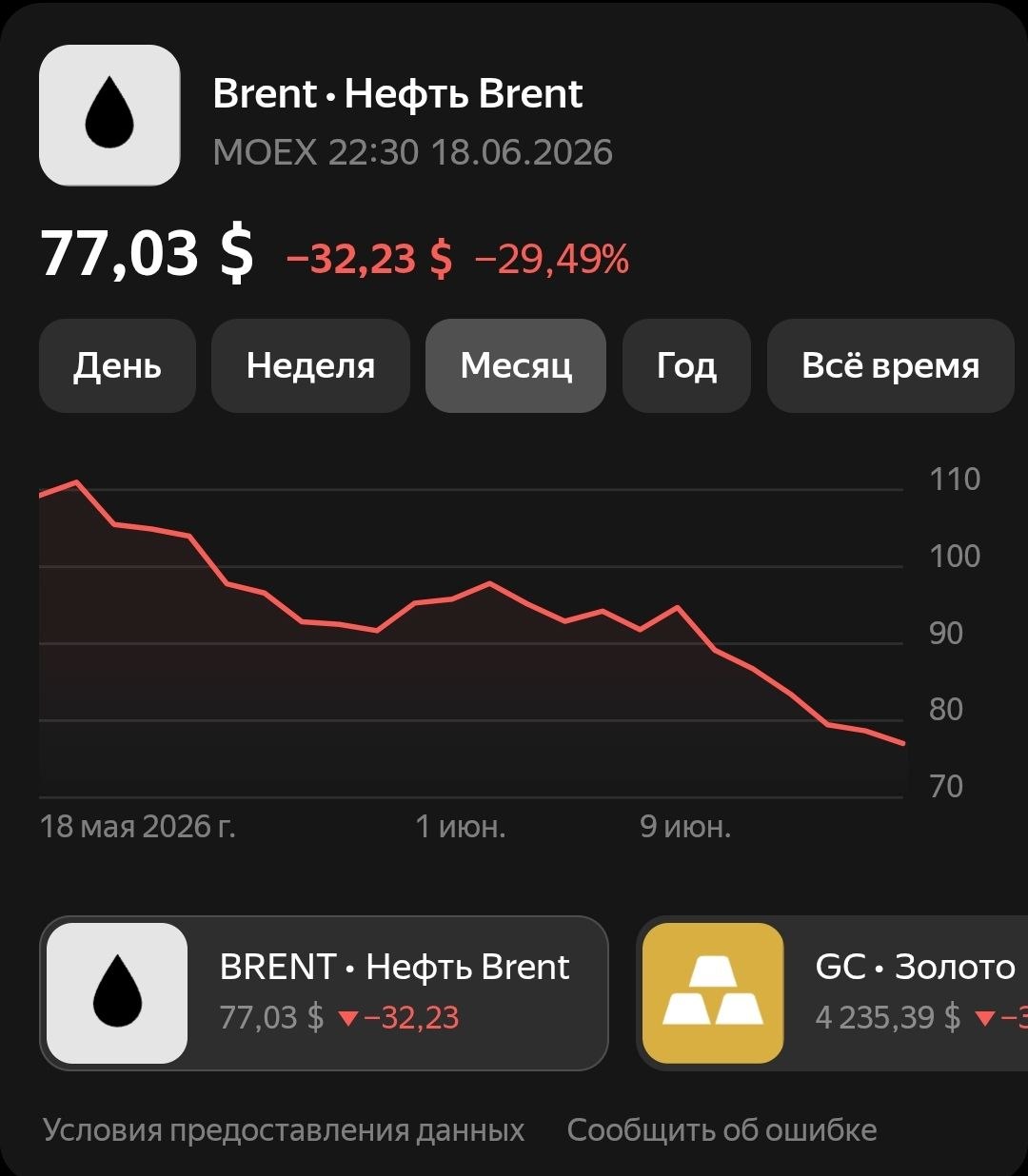Select the Неделя chart range
Image resolution: width=1028 pixels, height=1176 pixels.
[x=310, y=365]
